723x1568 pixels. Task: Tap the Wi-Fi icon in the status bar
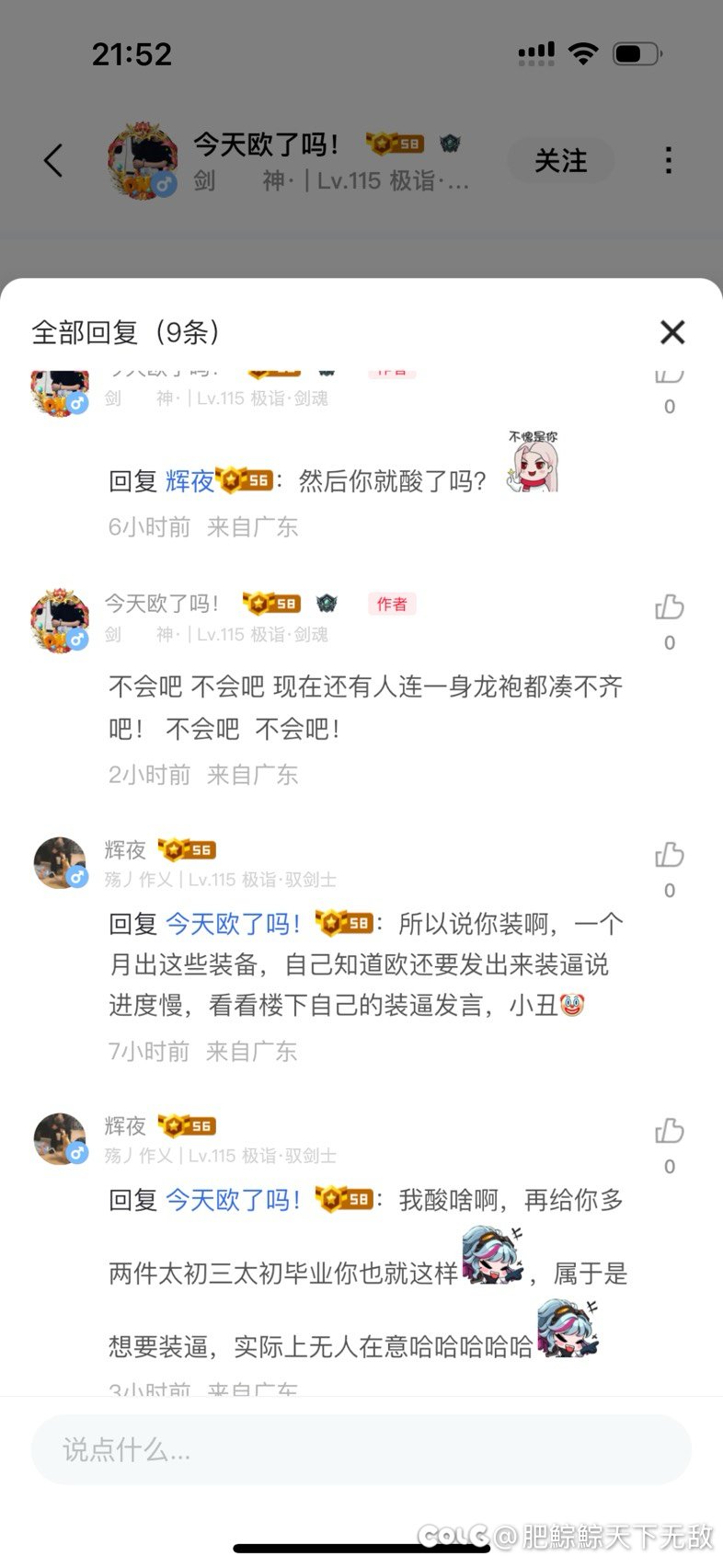tap(583, 52)
